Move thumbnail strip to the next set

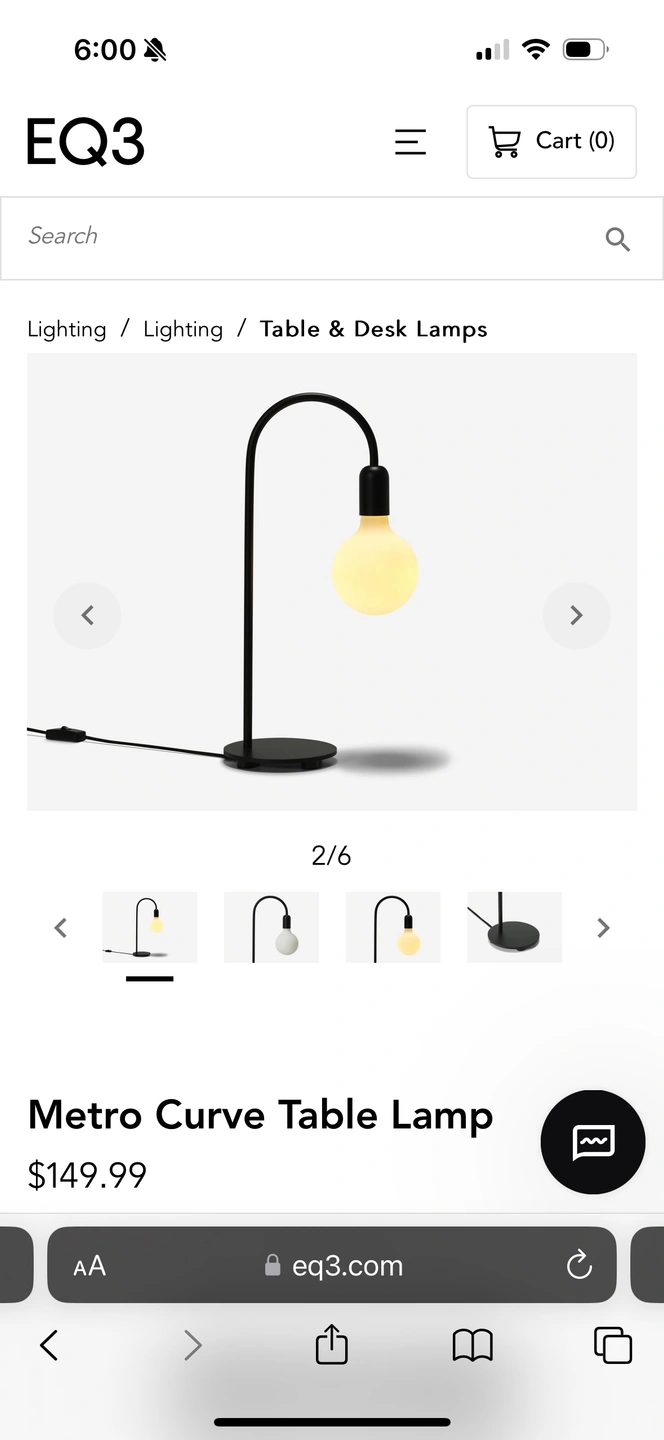(603, 928)
